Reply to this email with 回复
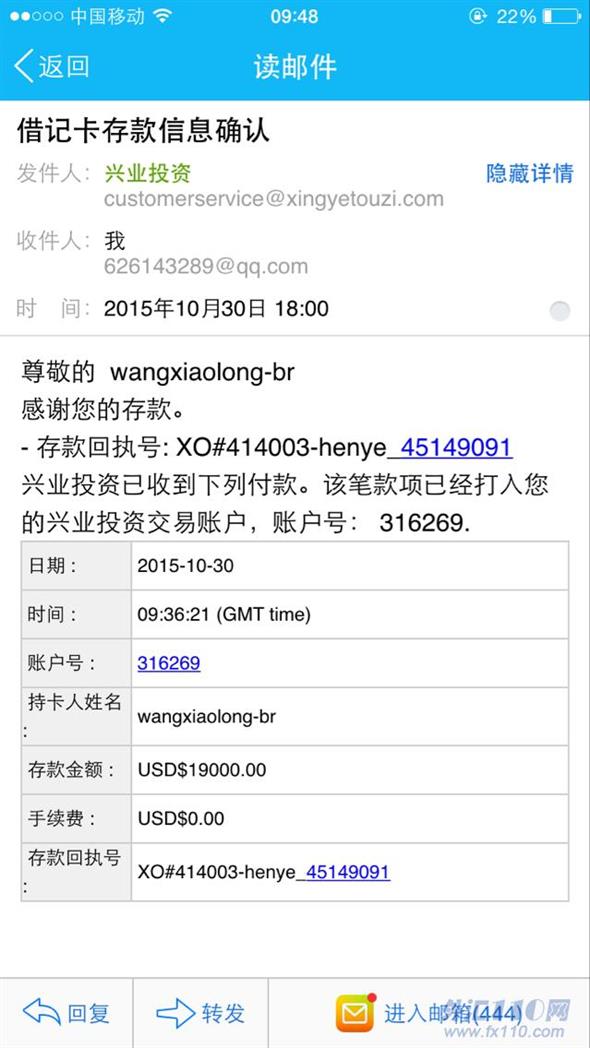 (66, 1013)
